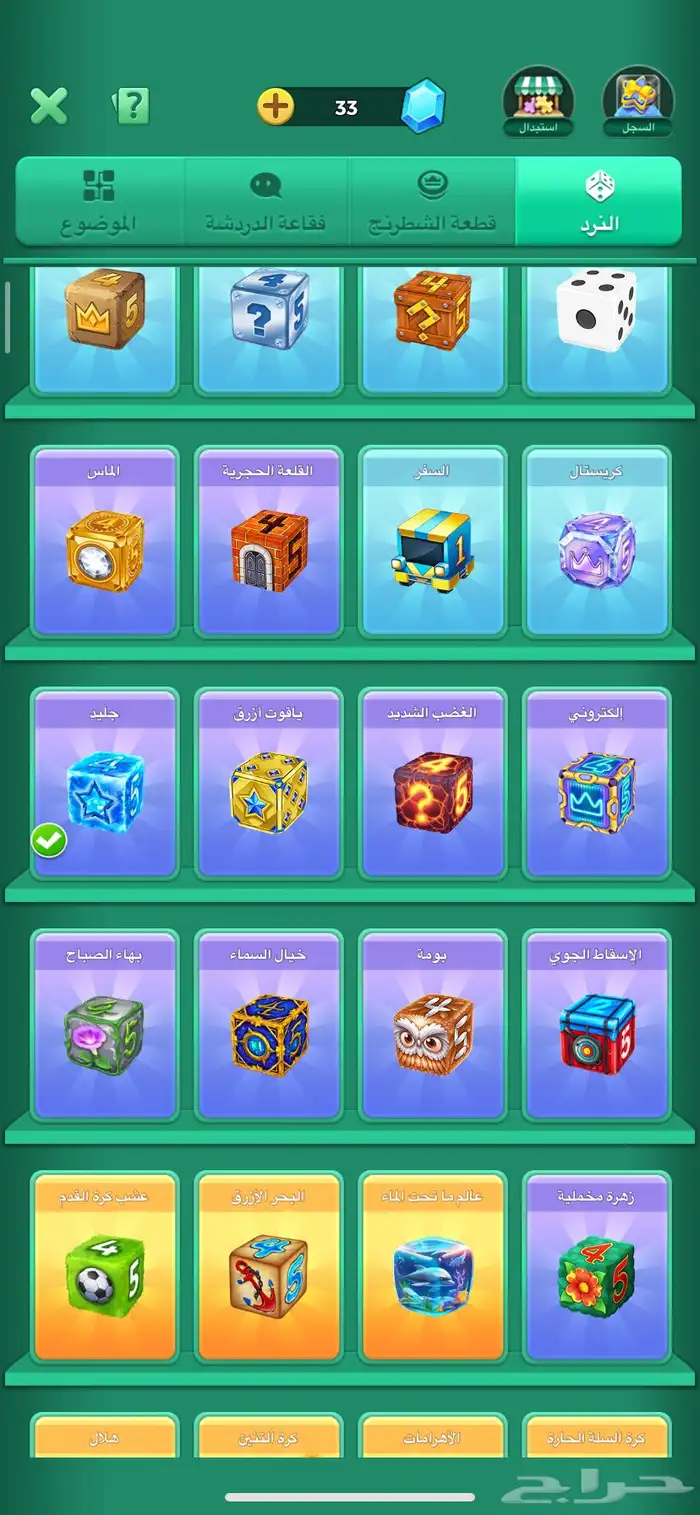
Task: Switch to the الموضوع theme tab
Action: coord(99,201)
